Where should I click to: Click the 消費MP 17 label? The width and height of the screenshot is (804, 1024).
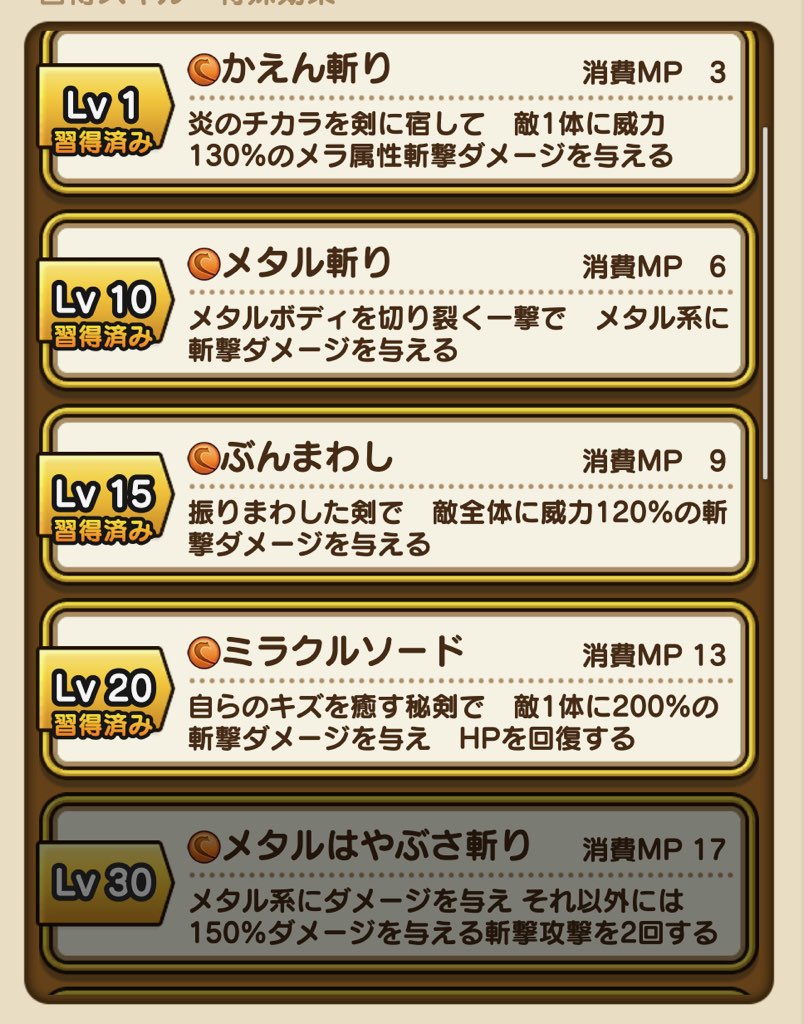tap(655, 845)
